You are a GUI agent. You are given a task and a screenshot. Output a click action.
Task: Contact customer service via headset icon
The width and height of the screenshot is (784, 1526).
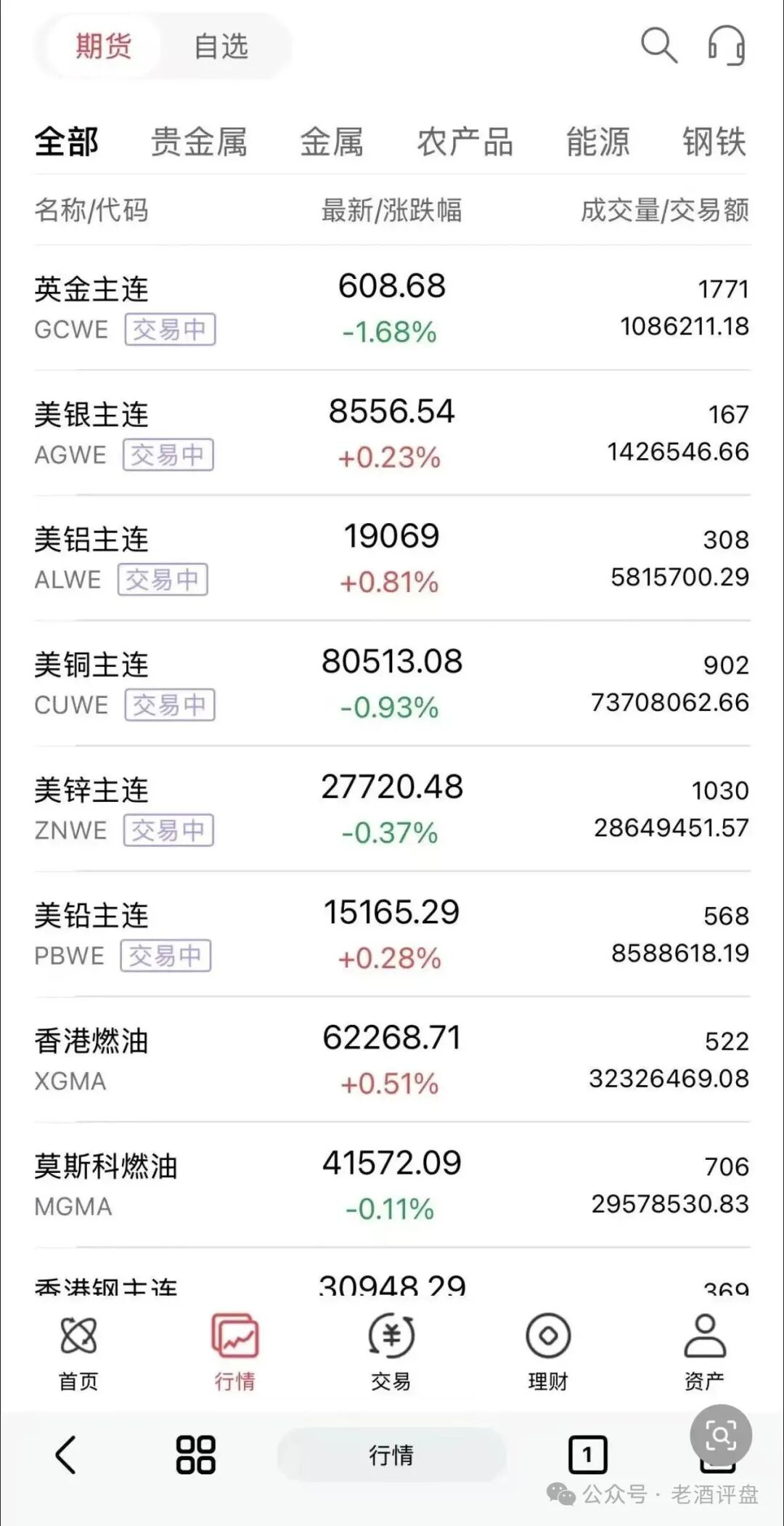(726, 46)
